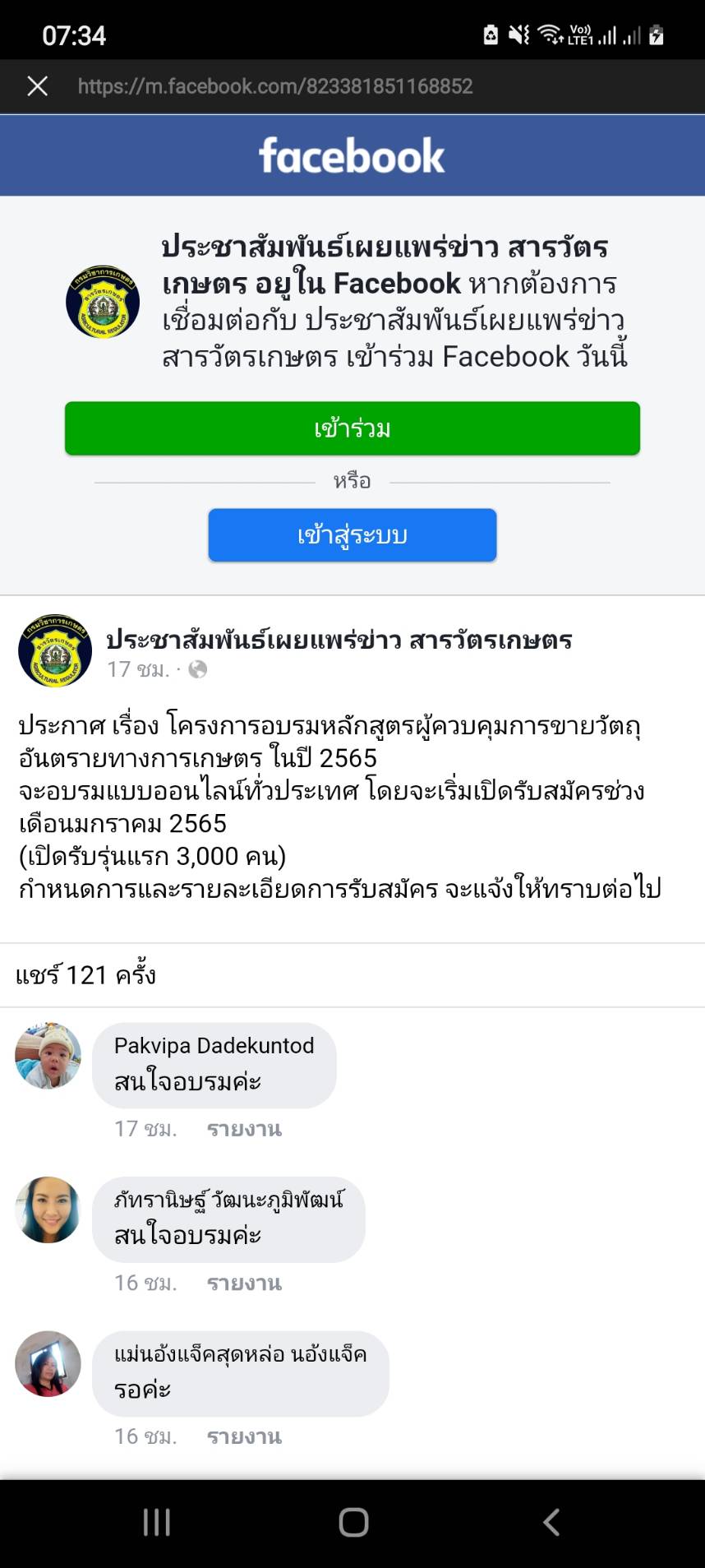Screen dimensions: 705x1568
Task: Report Pakvipa Dadekuntod's comment
Action: tap(244, 1129)
